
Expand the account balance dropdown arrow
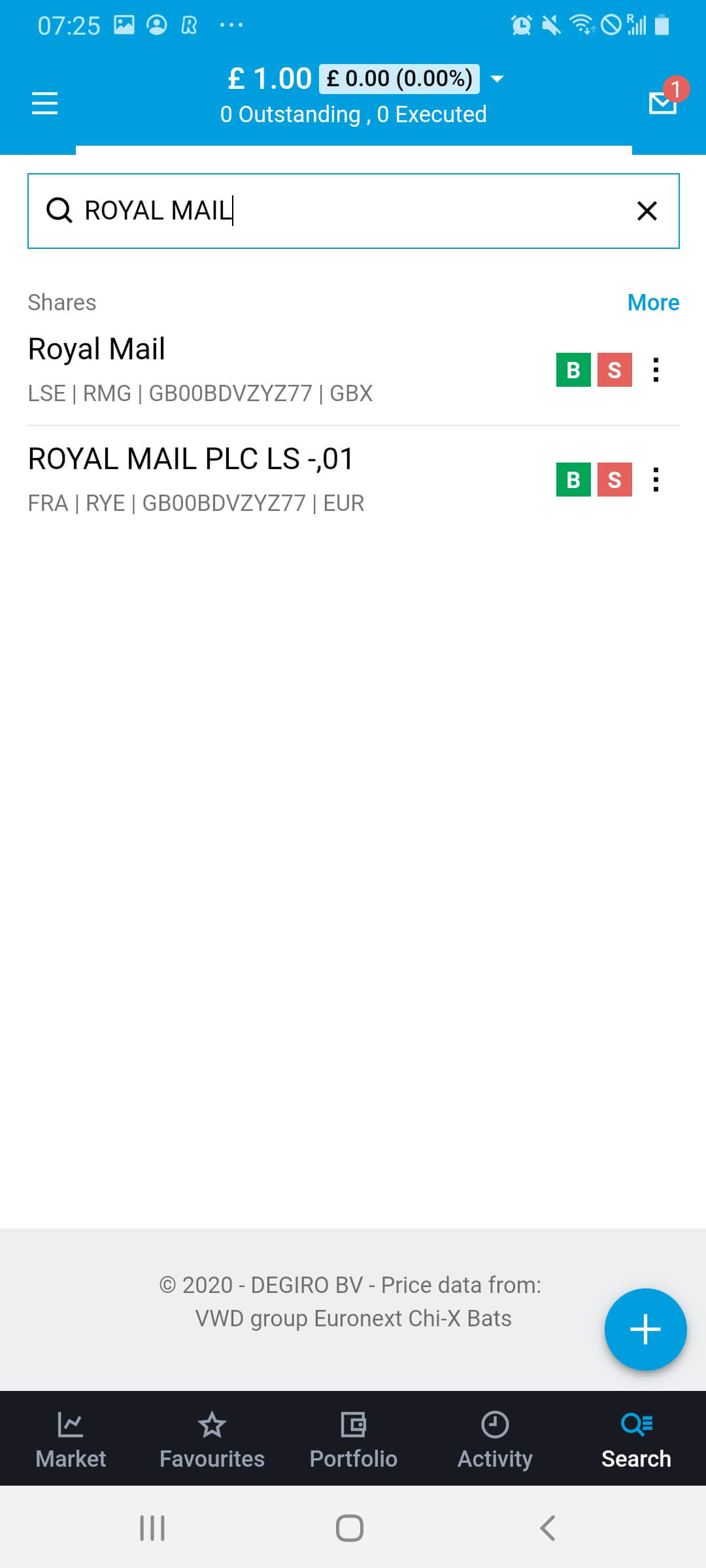(x=497, y=79)
